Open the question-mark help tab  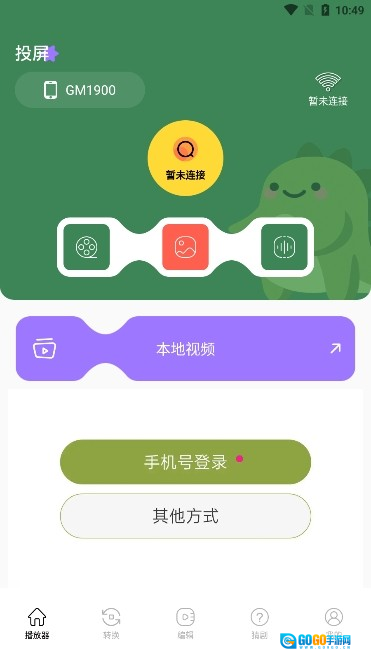259,624
